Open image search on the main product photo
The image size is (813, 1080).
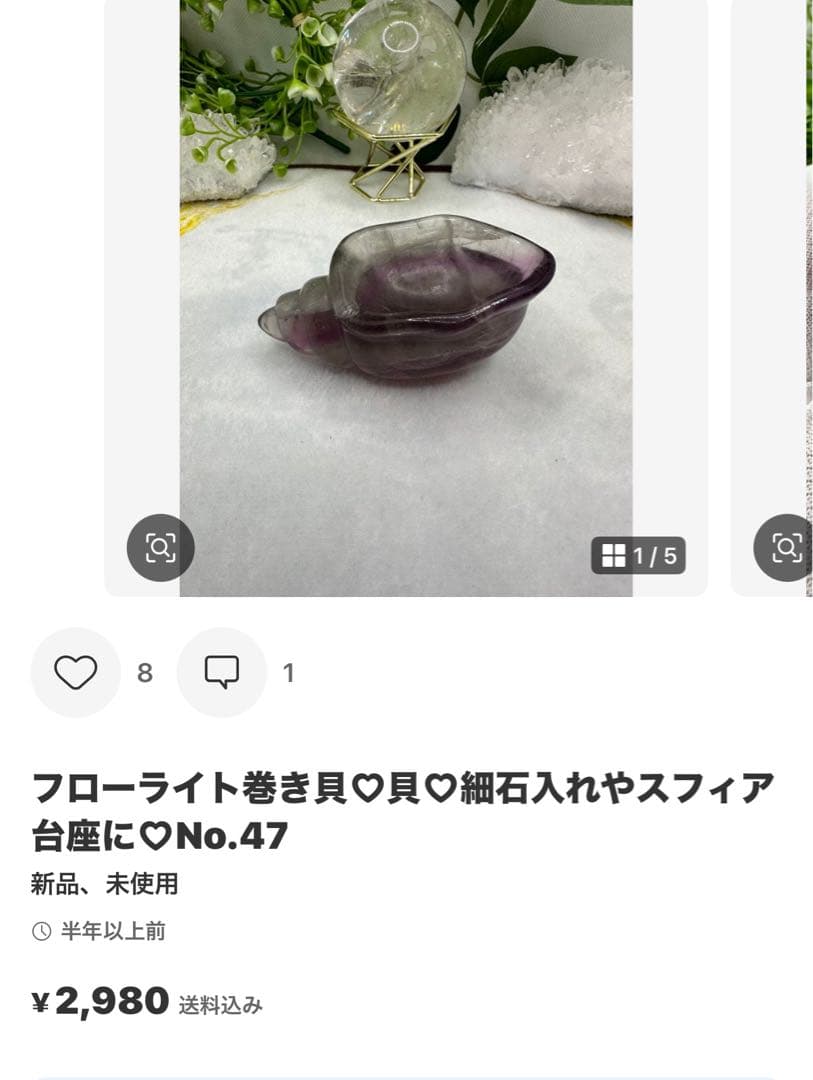point(160,547)
